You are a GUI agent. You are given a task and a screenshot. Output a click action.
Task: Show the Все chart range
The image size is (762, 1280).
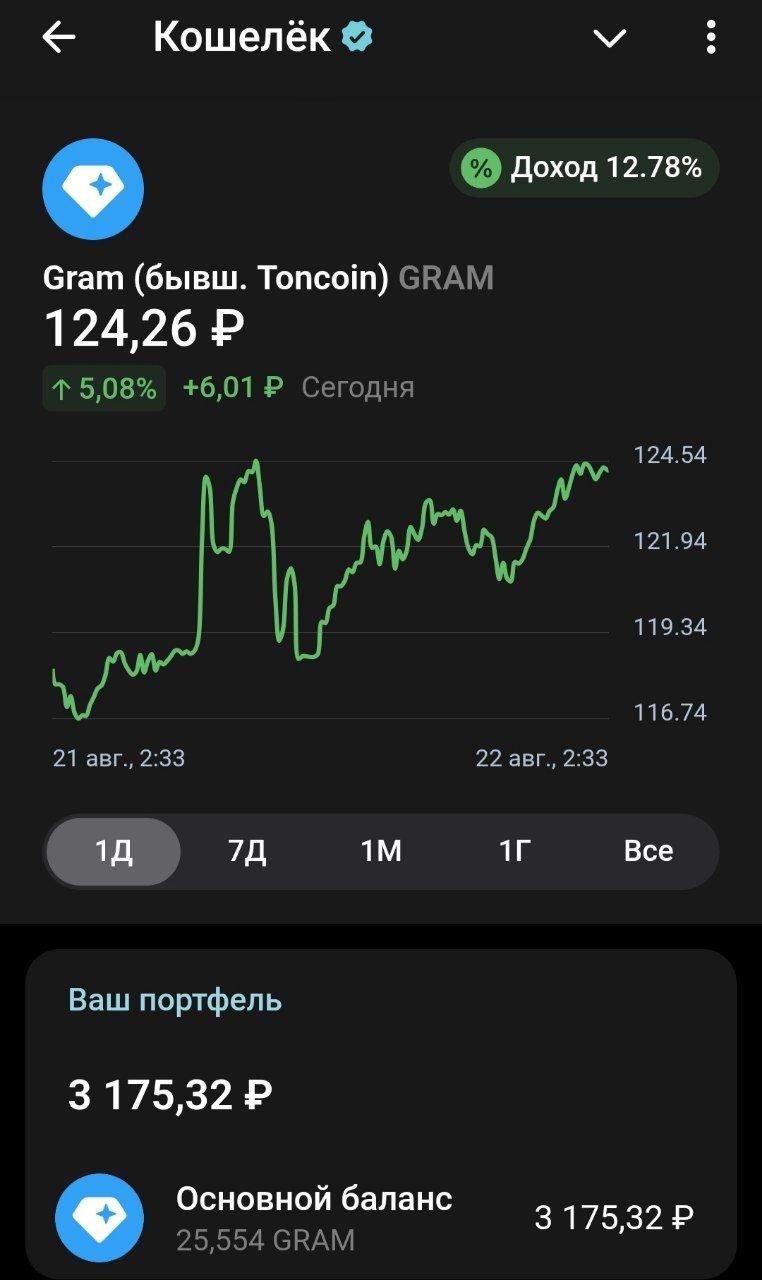coord(648,852)
